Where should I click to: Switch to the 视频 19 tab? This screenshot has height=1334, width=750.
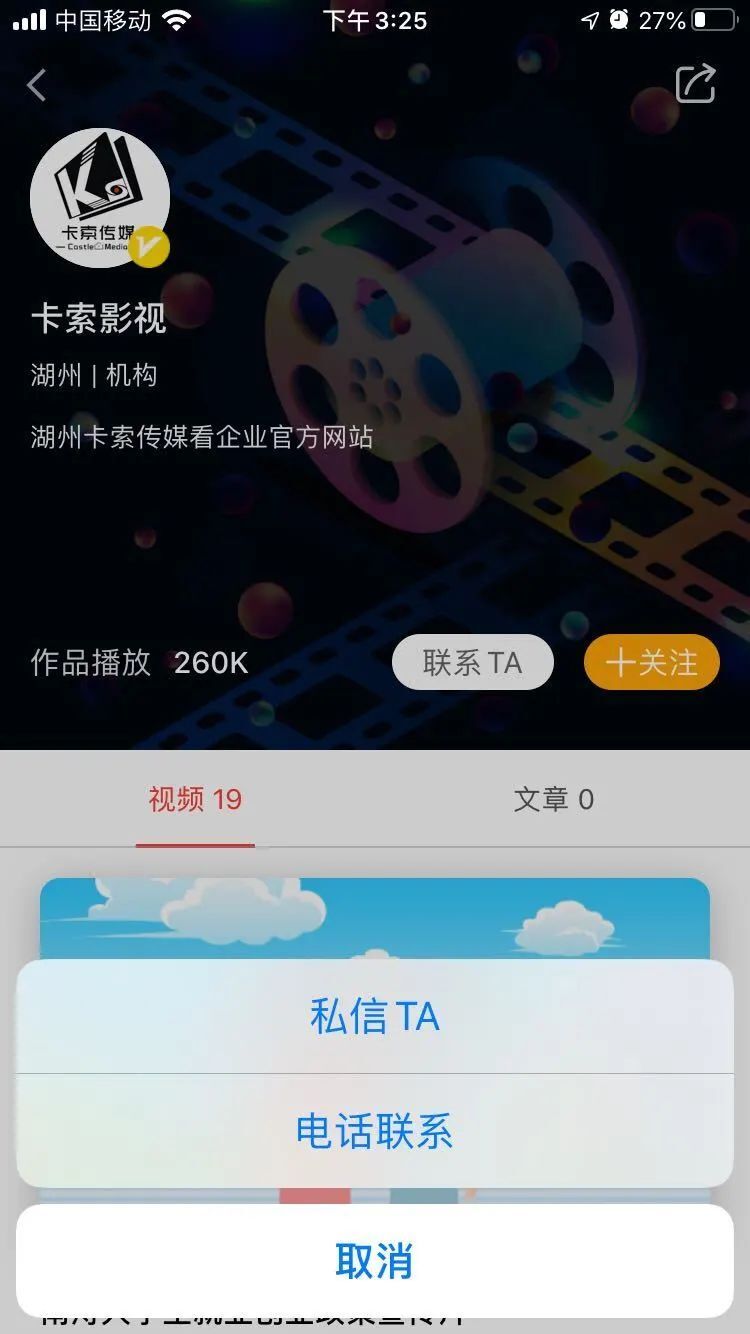pos(195,800)
